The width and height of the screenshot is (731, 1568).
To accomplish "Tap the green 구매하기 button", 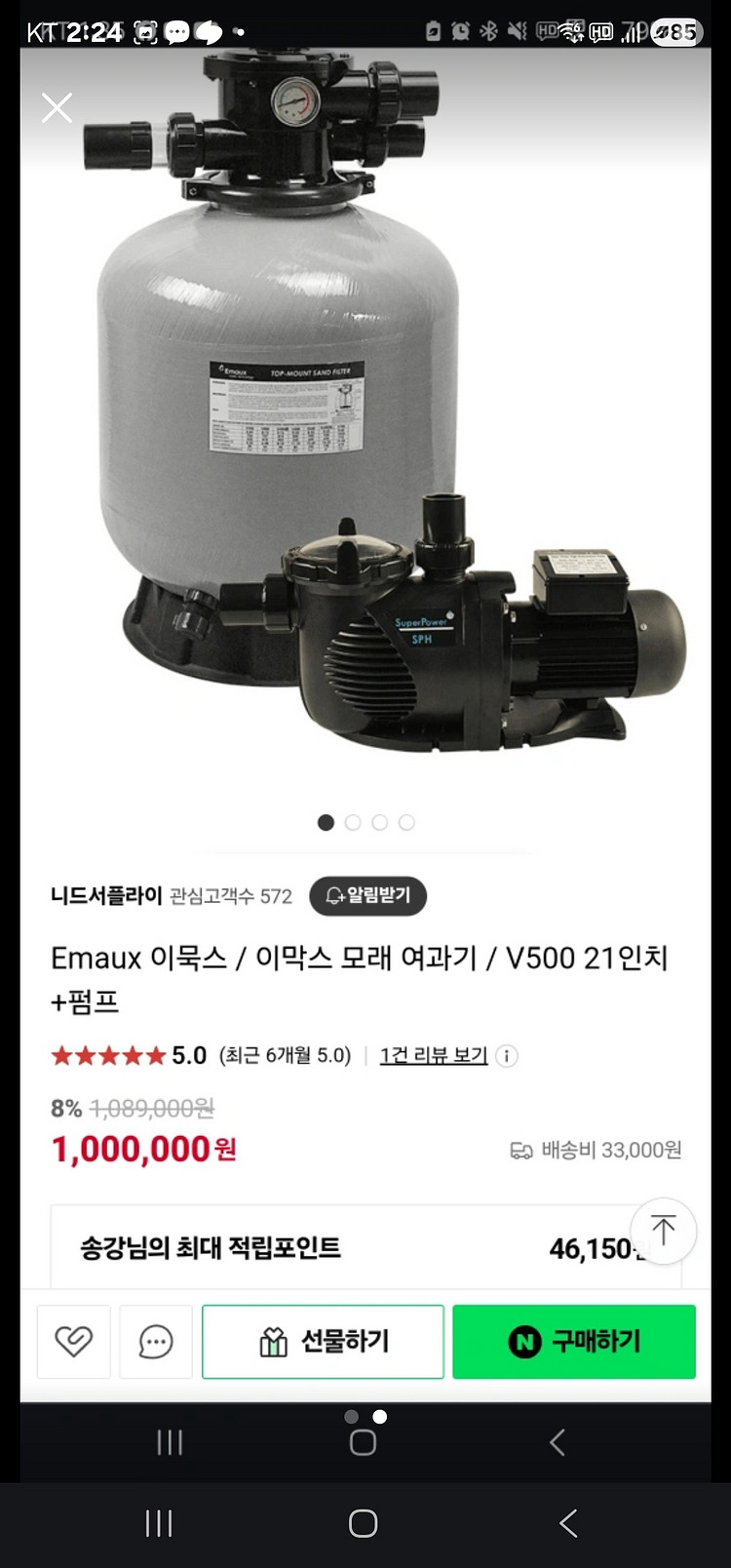I will pos(574,1342).
